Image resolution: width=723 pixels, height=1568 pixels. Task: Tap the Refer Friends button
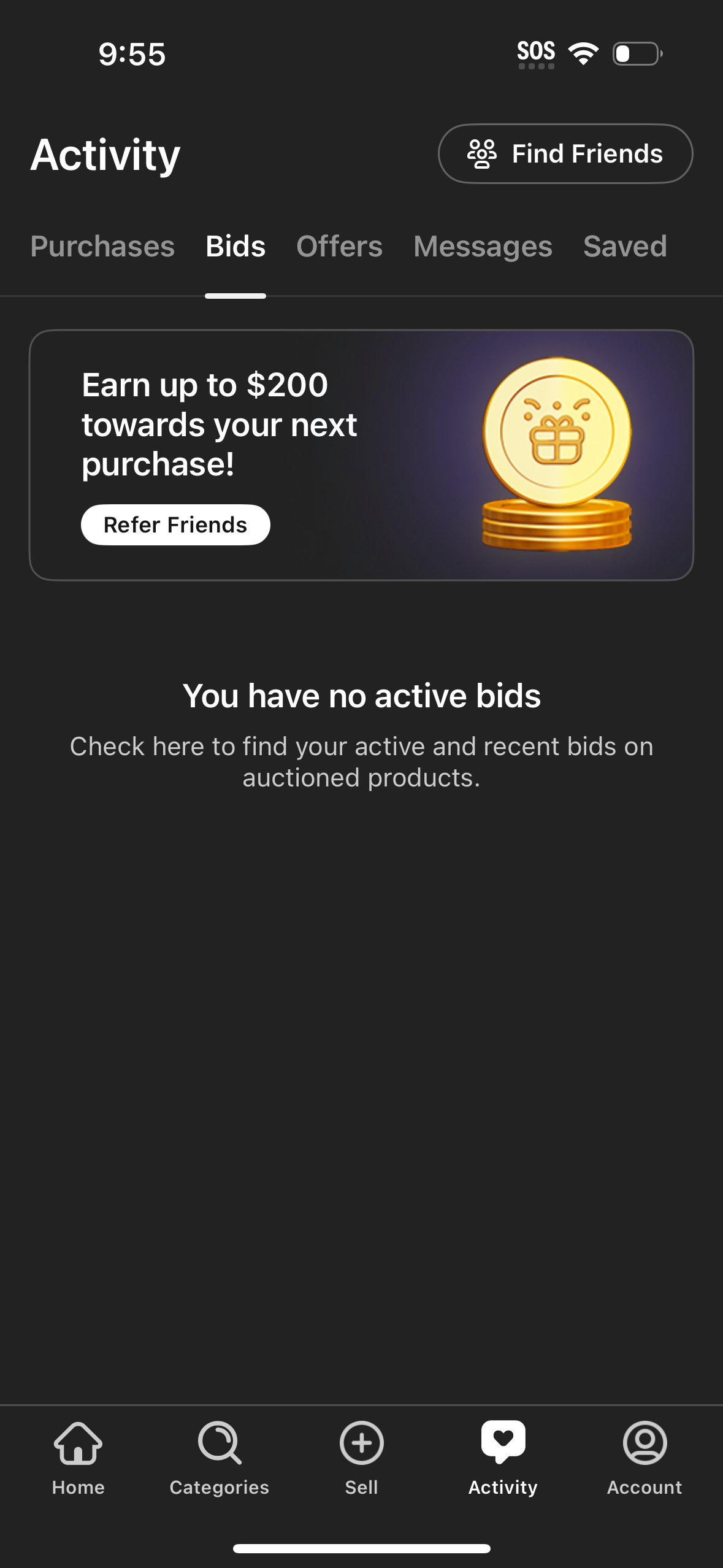point(175,525)
